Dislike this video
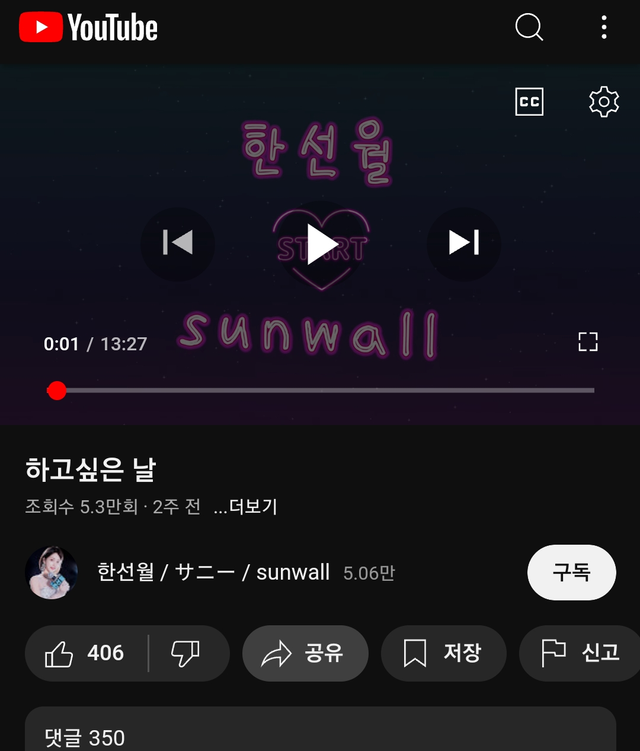Screen dimensions: 640x751 (186, 654)
